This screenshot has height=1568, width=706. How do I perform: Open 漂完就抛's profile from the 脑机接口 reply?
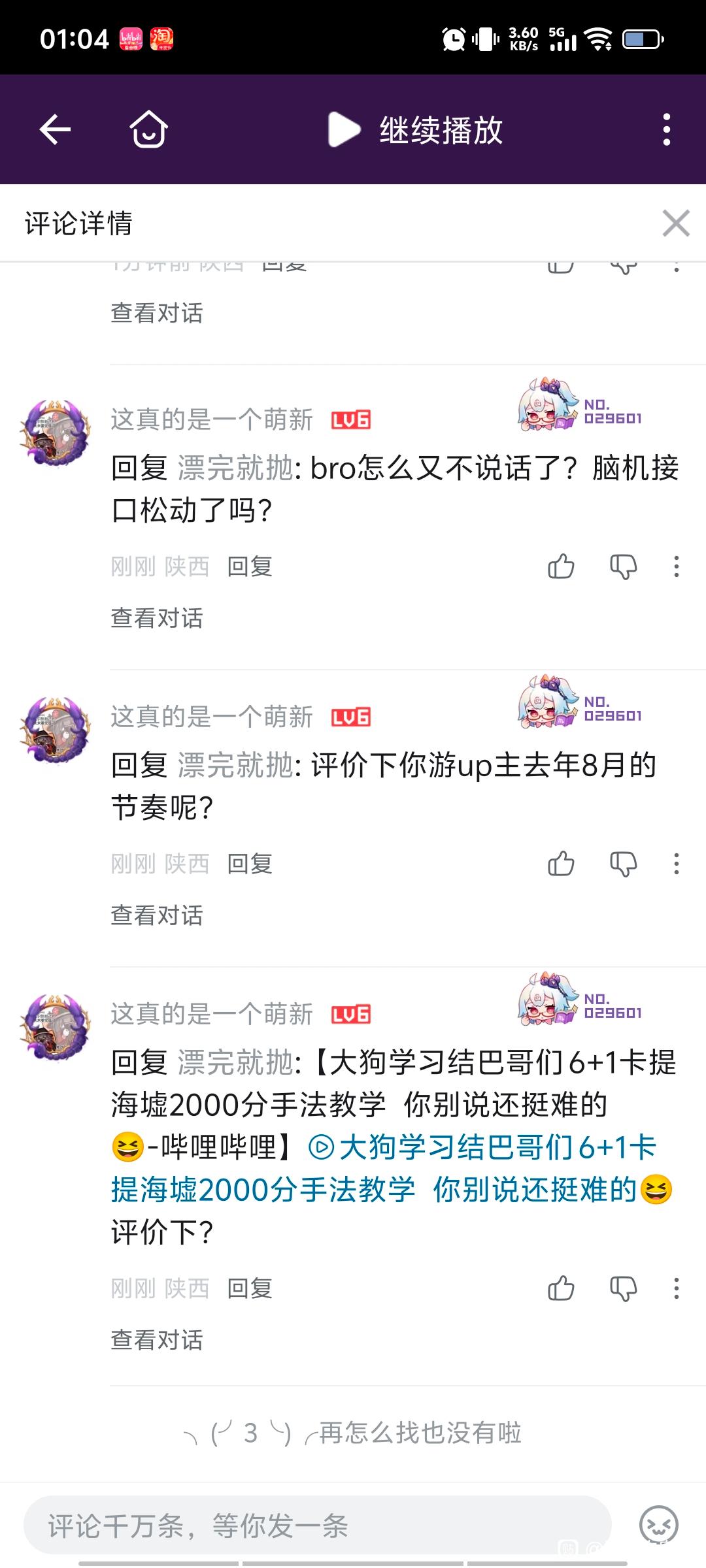click(235, 468)
